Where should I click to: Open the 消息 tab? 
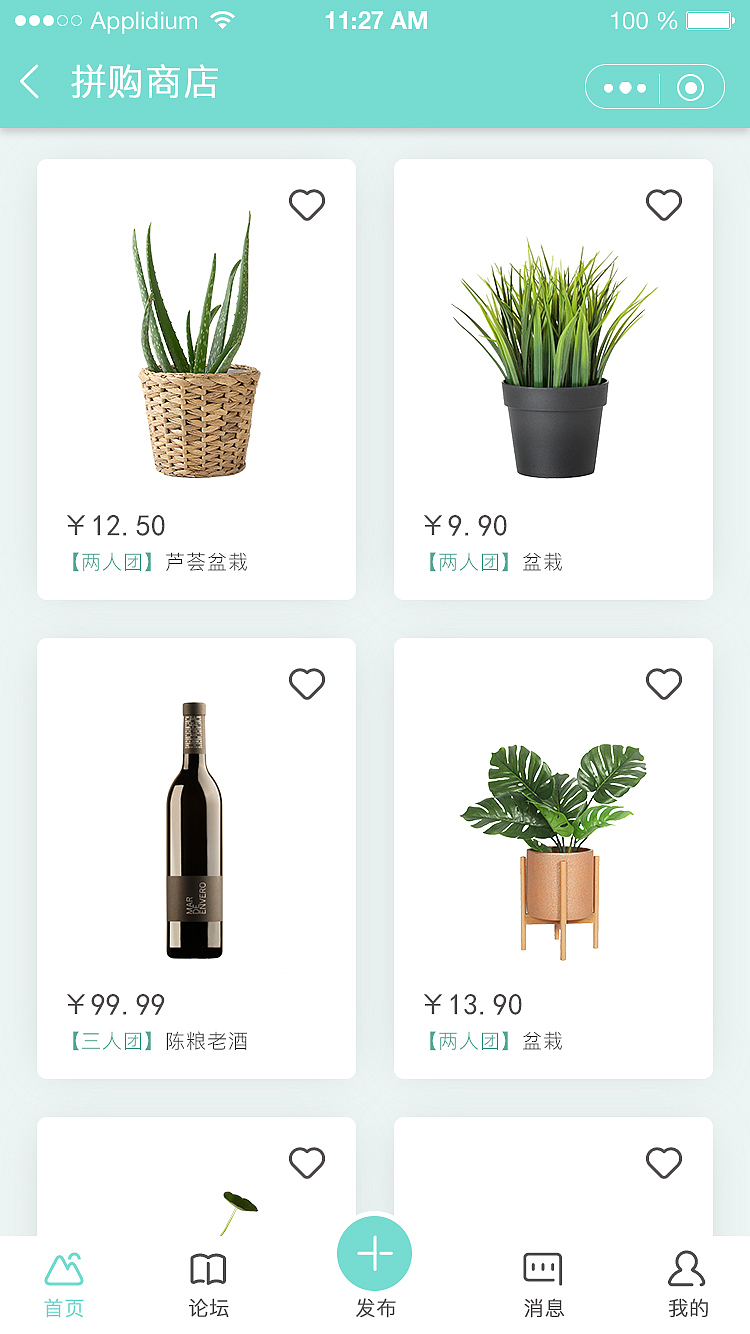543,1284
